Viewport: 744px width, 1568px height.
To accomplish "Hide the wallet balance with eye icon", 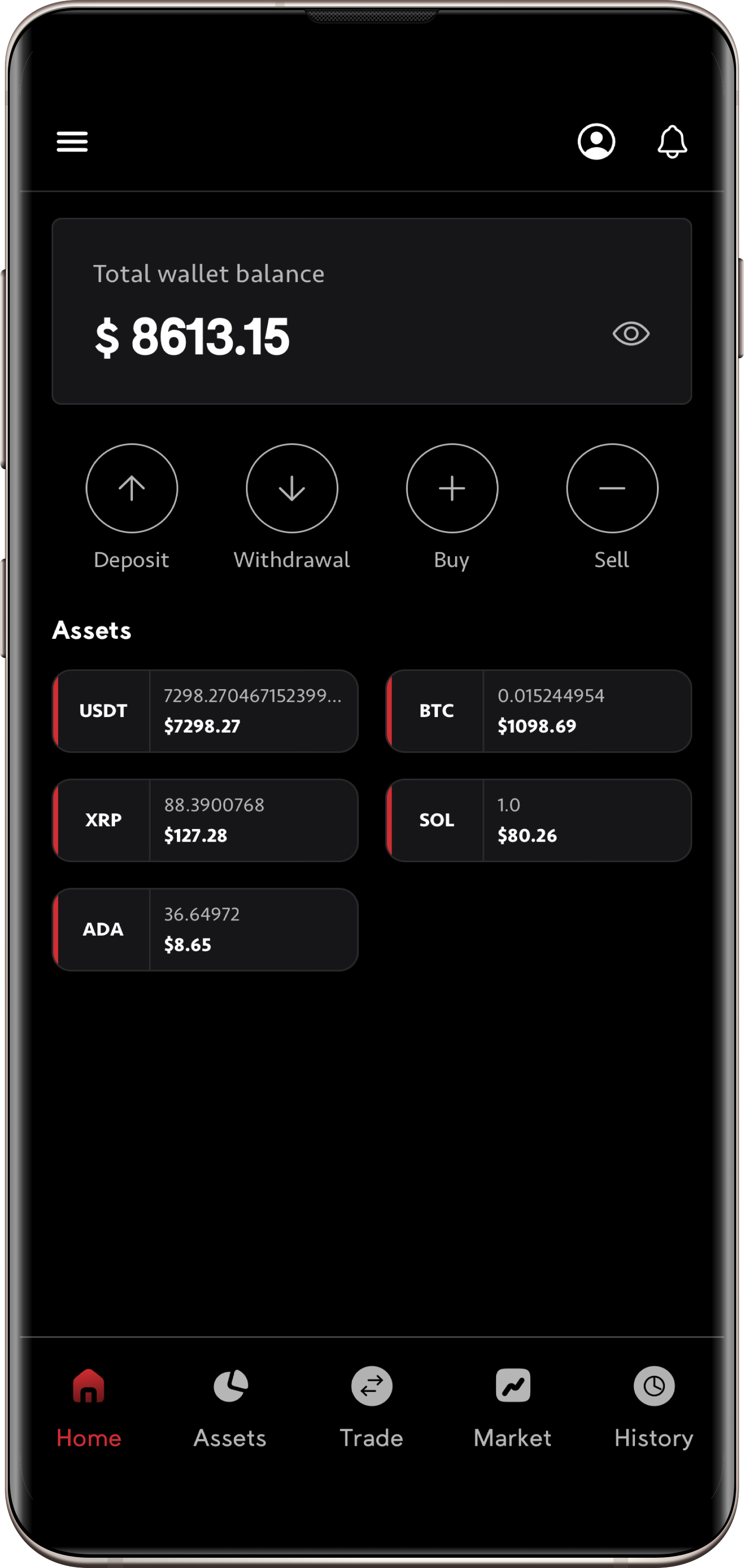I will click(631, 333).
